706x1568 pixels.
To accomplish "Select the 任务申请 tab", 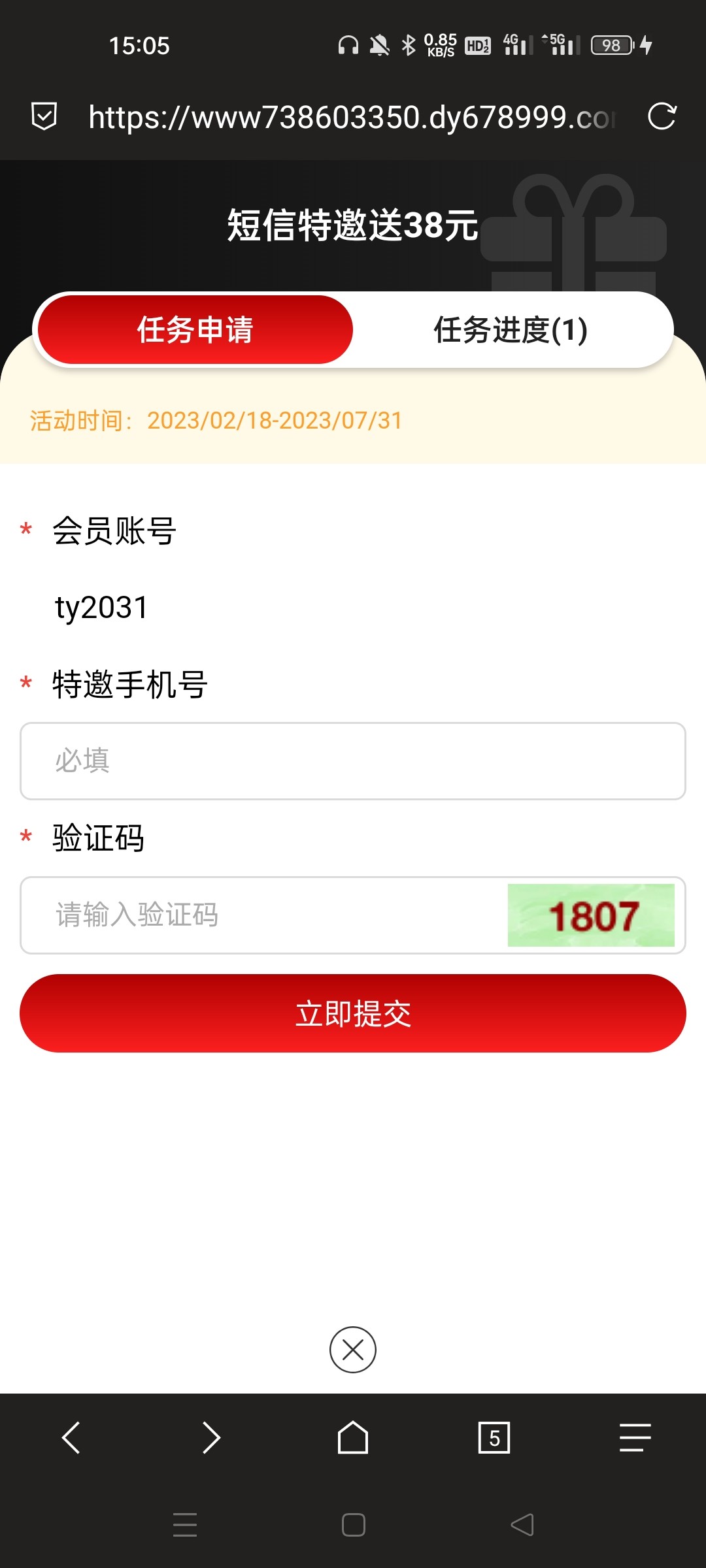I will click(x=195, y=330).
